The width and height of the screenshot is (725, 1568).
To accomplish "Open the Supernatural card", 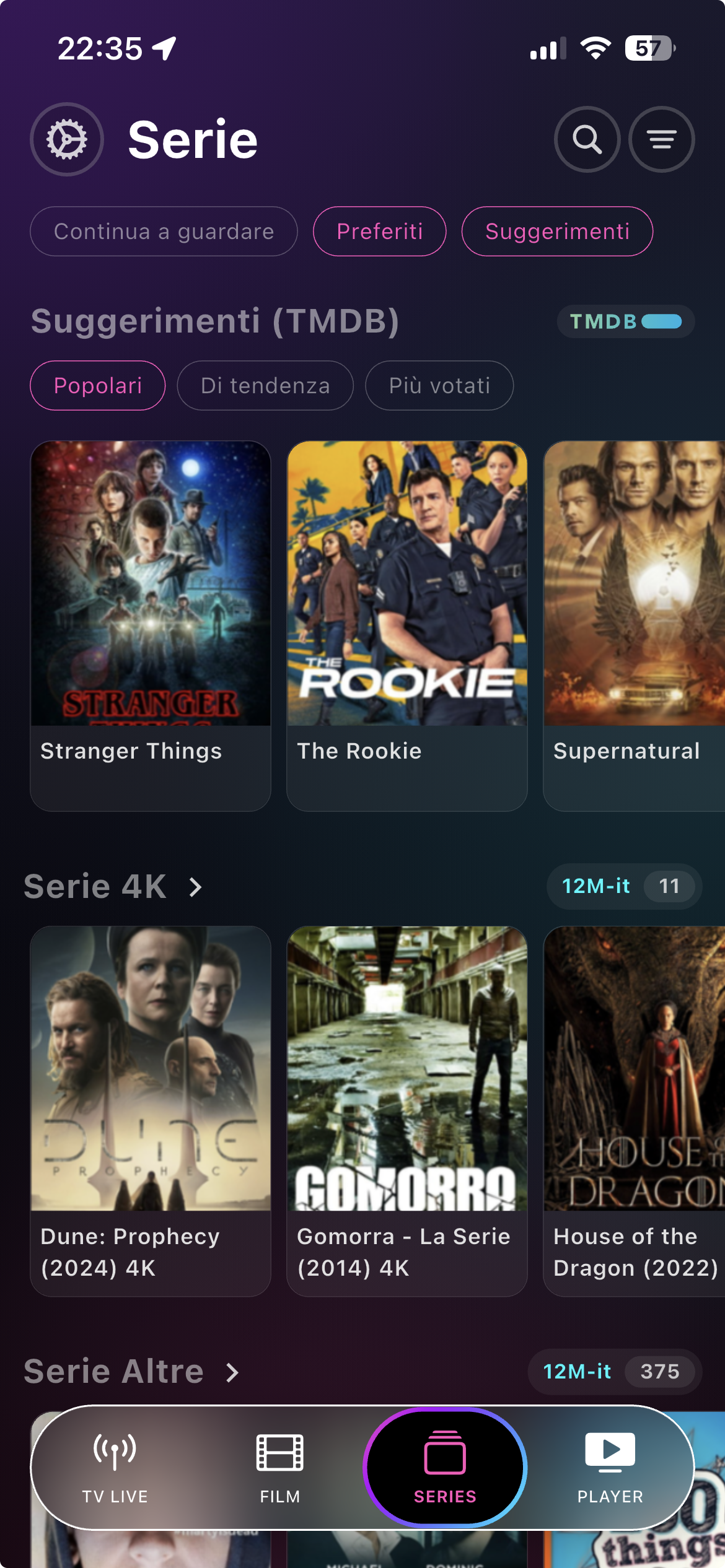I will (x=634, y=625).
